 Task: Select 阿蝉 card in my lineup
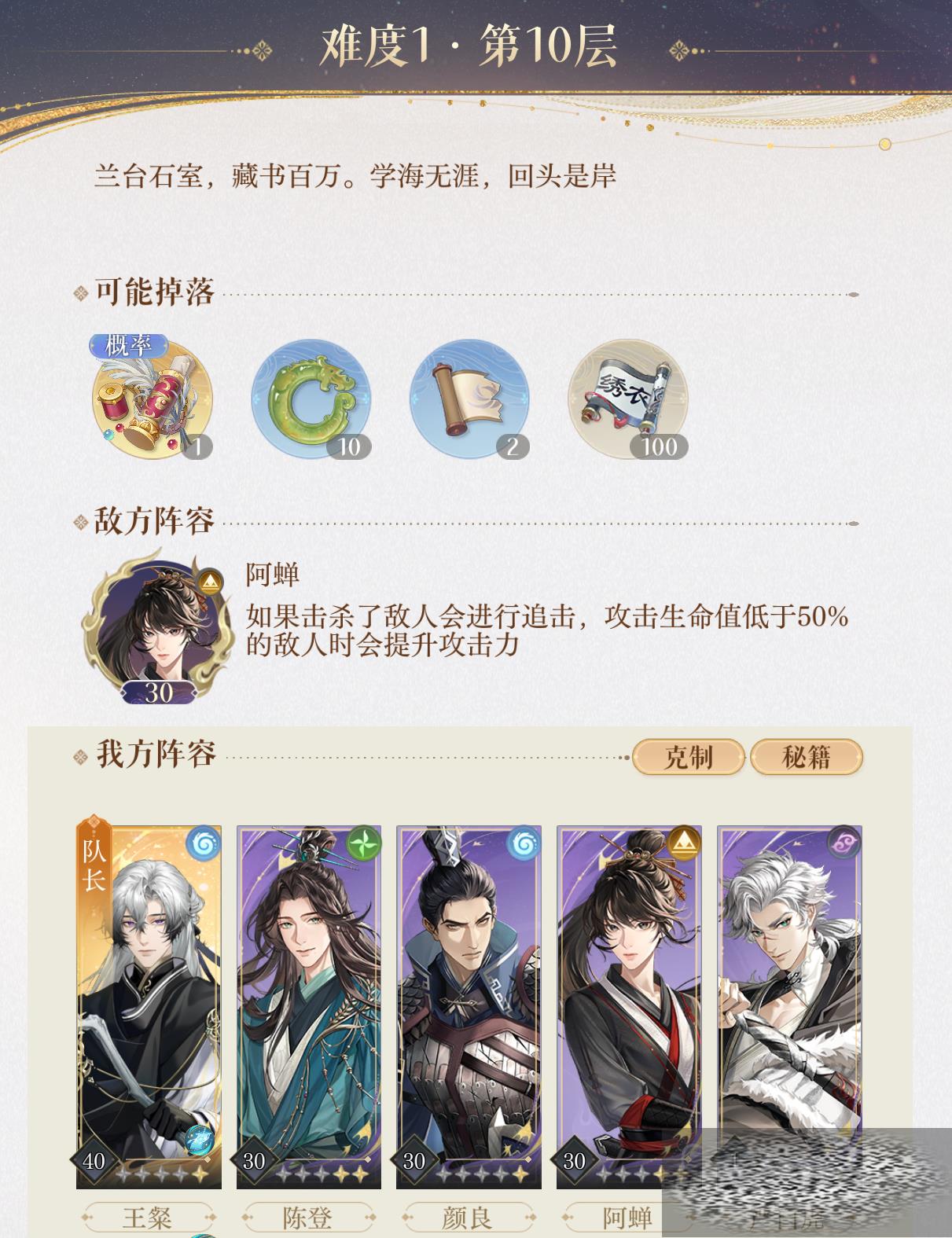pos(628,1006)
